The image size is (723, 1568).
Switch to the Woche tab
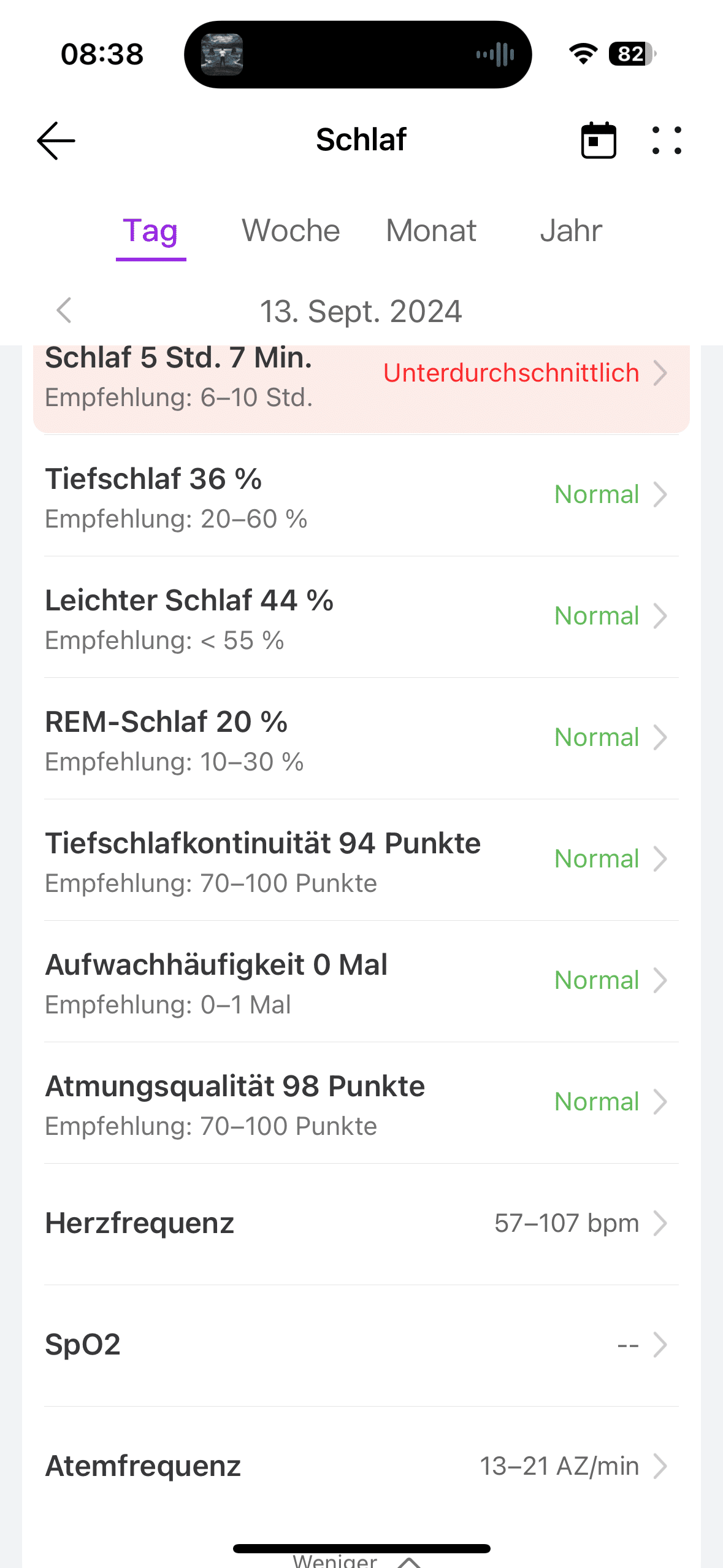click(291, 231)
